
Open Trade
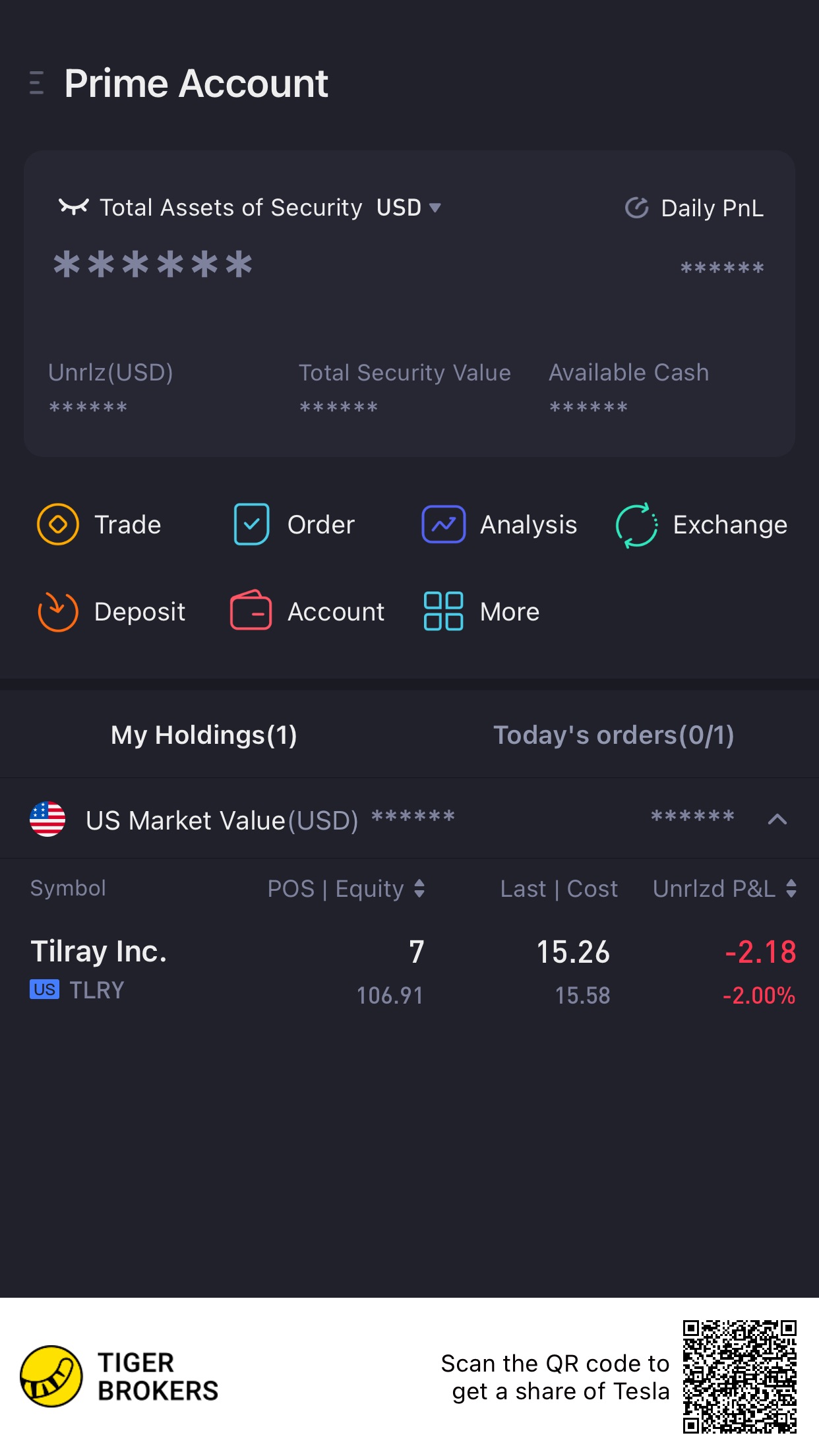99,525
